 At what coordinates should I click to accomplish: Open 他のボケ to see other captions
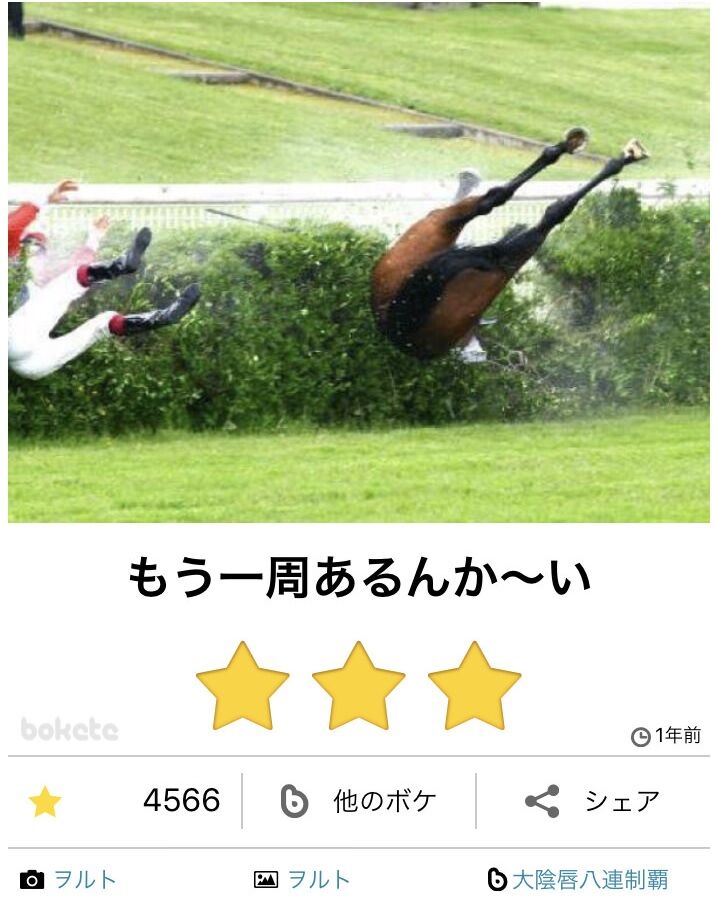tap(359, 801)
